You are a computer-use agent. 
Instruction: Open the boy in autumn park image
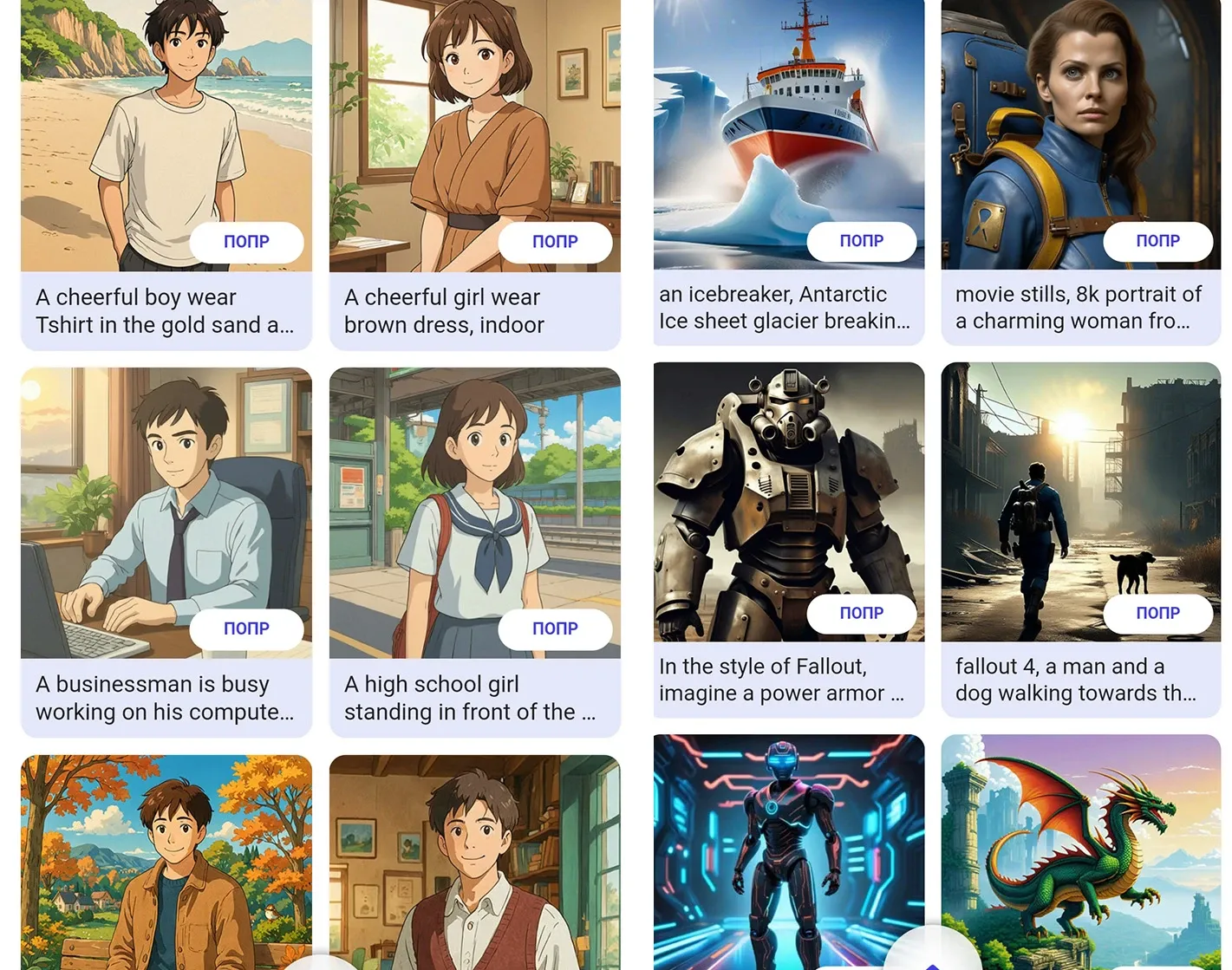(166, 858)
